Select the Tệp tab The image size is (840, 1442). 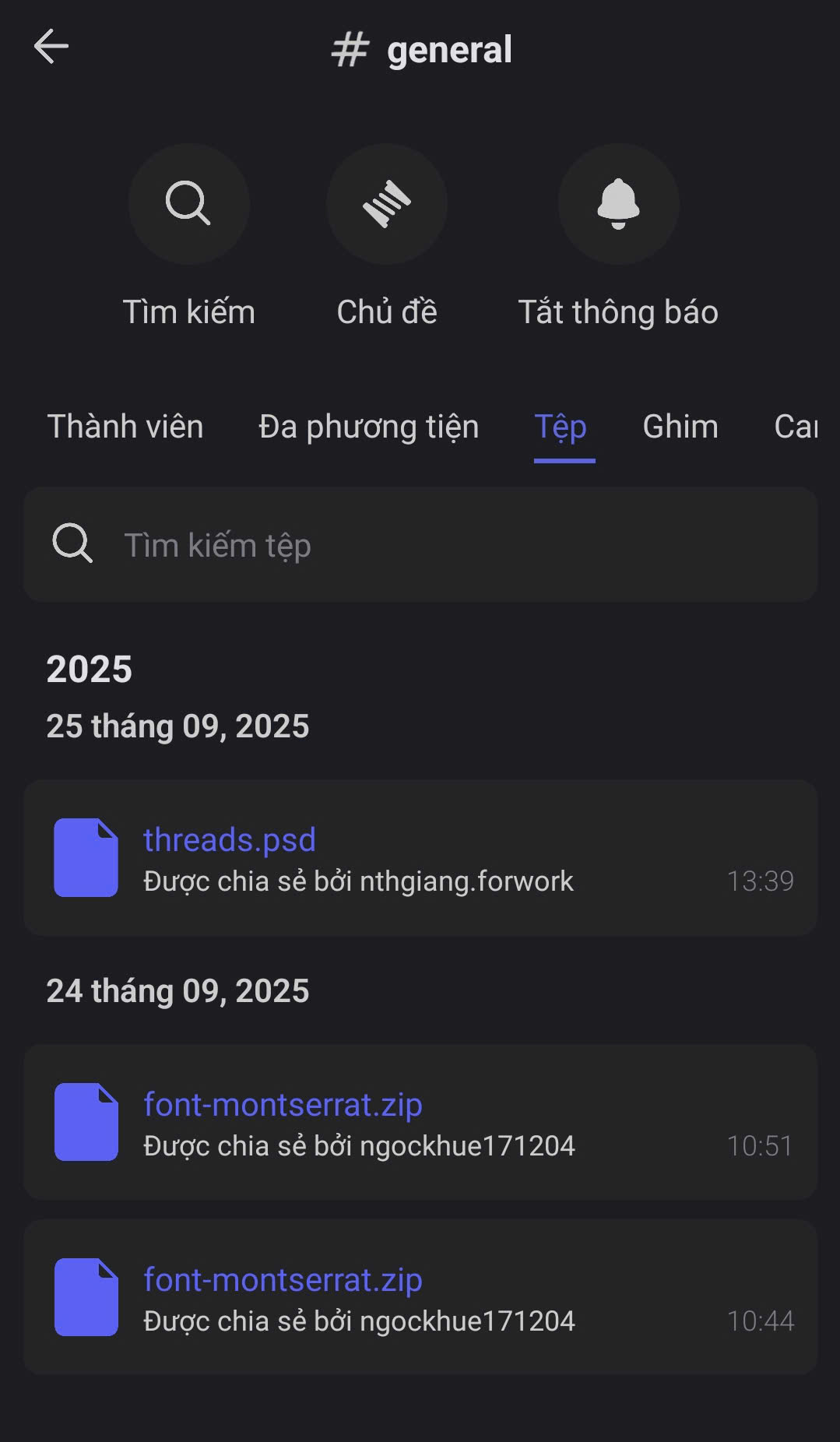(x=561, y=427)
